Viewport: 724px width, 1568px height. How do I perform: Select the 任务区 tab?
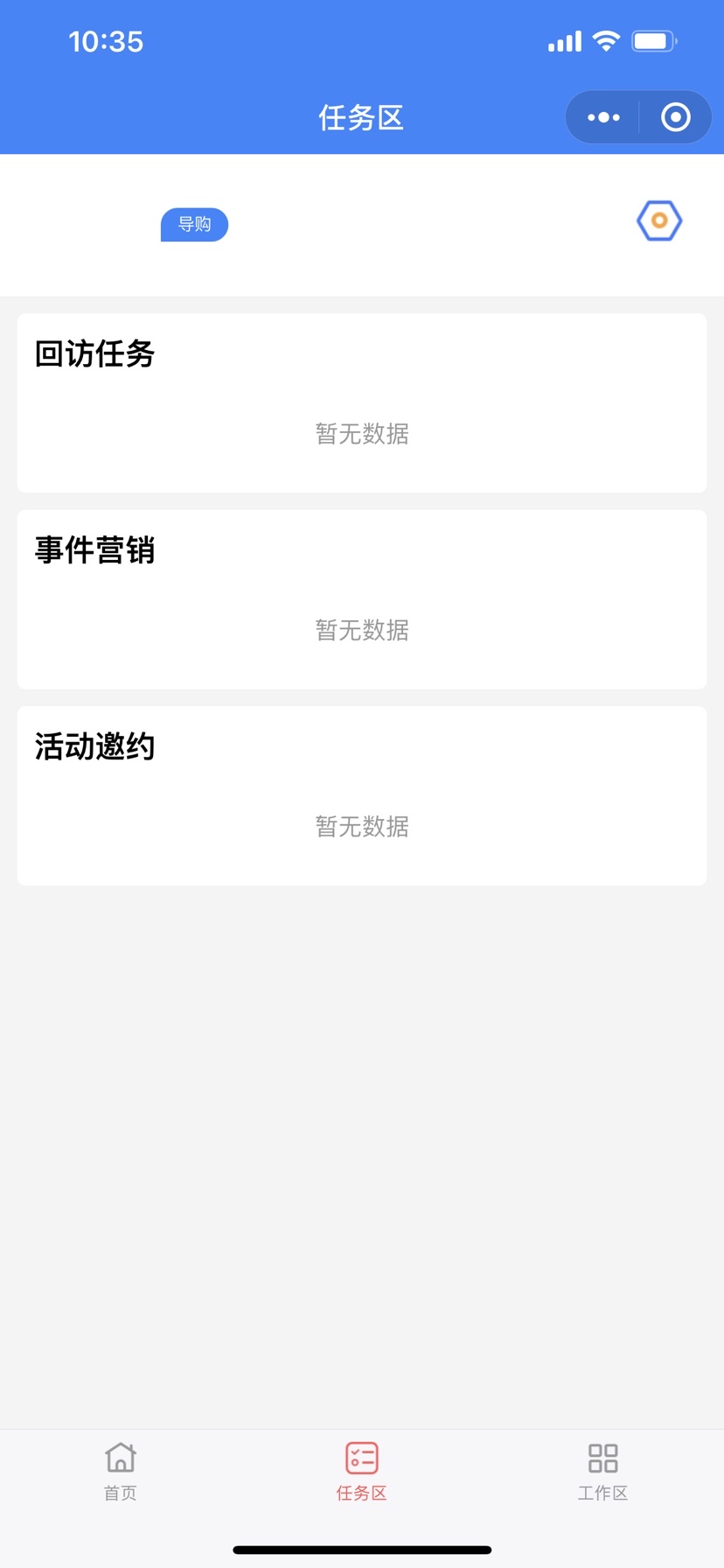(361, 1472)
